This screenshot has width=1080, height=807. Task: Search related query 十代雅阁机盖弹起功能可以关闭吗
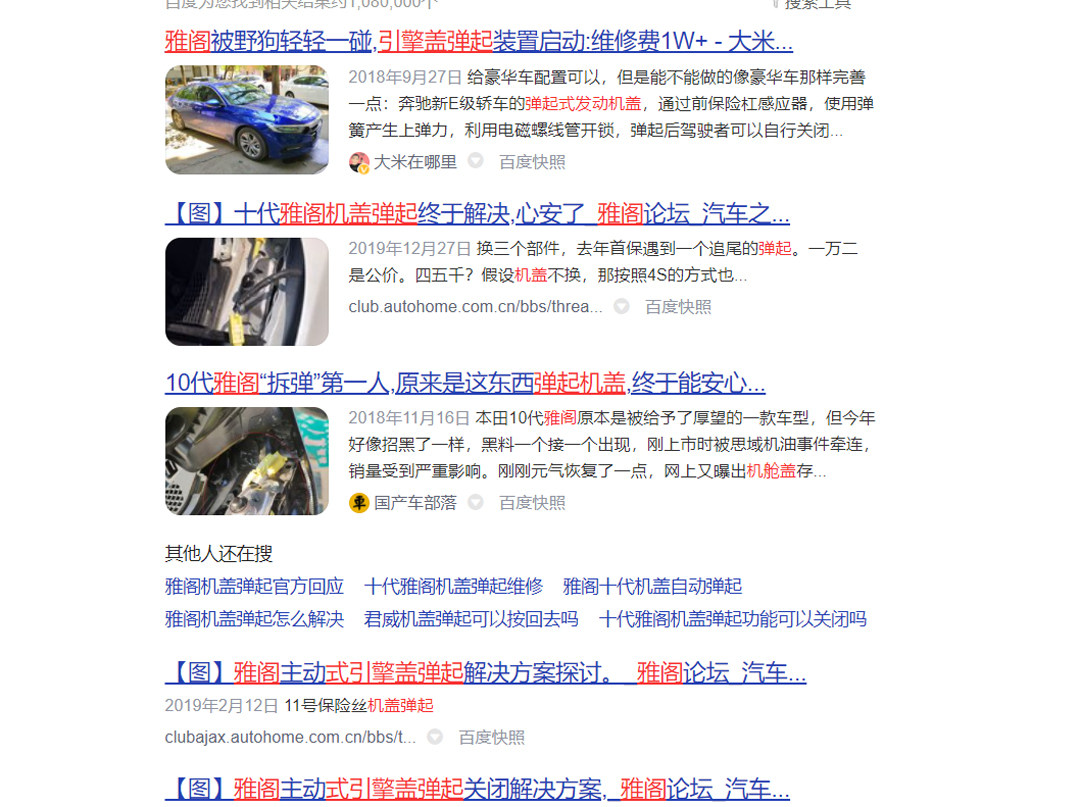point(732,619)
